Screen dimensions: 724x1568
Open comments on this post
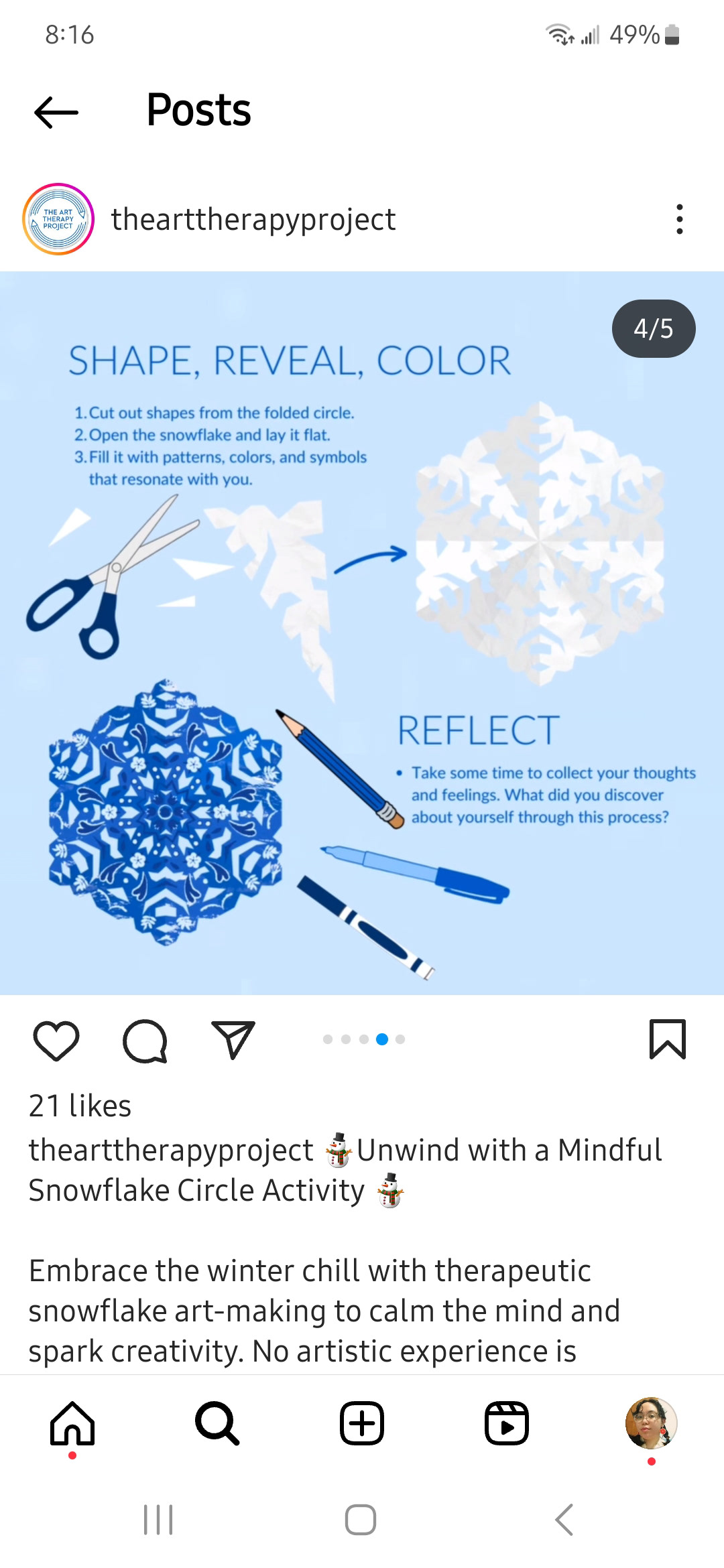[145, 1041]
